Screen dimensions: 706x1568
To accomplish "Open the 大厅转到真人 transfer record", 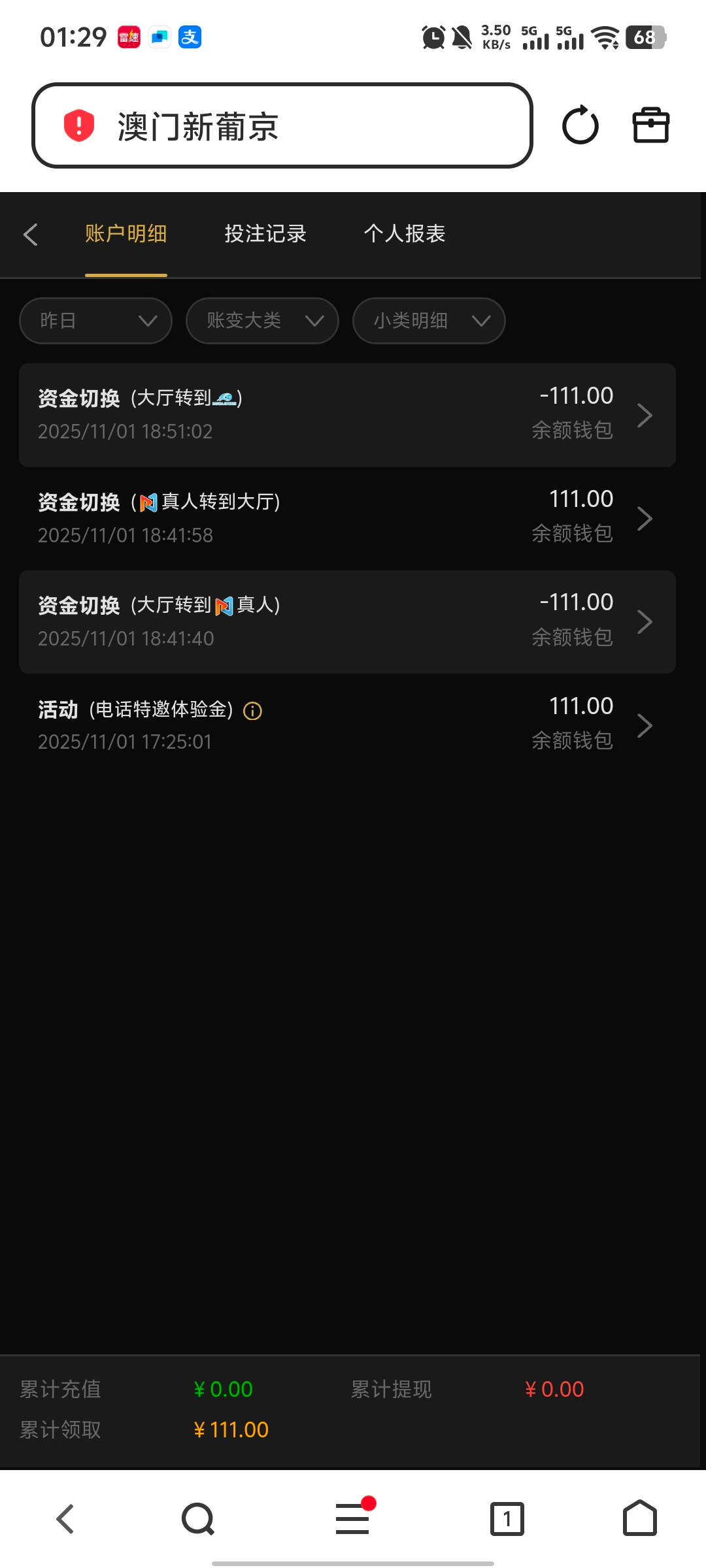I will 346,621.
